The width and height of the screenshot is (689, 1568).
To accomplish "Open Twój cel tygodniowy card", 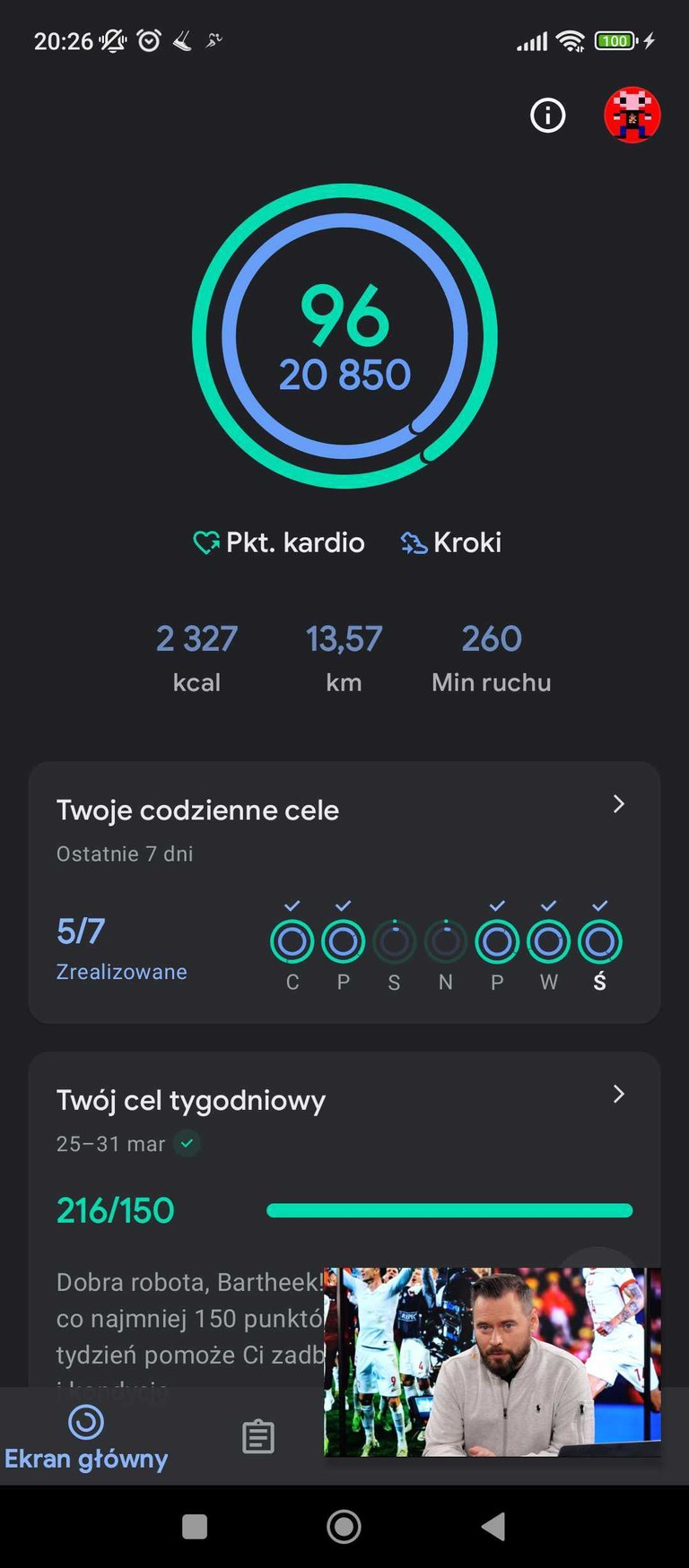I will click(x=344, y=1219).
